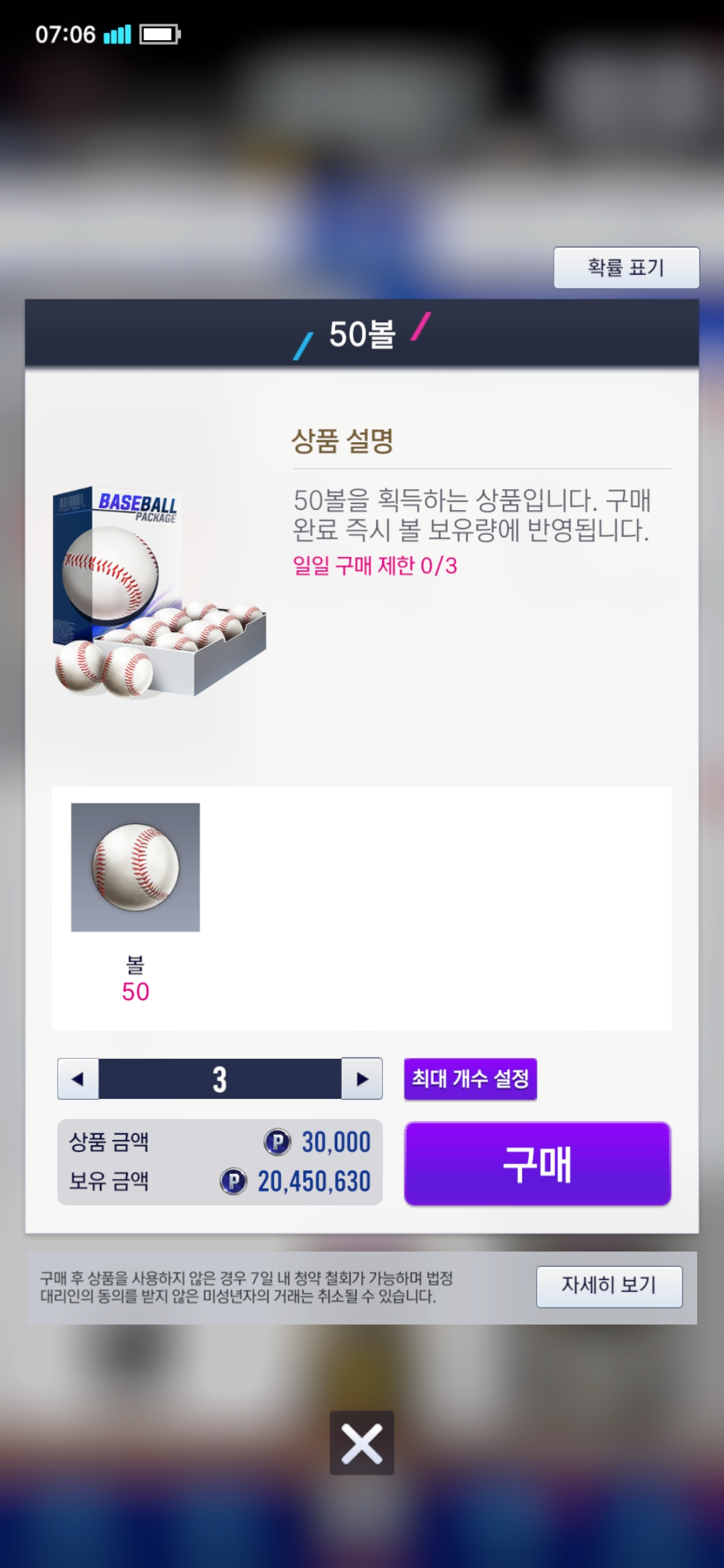Select the 볼 50 item tile
Viewport: 724px width, 1568px height.
(x=135, y=867)
